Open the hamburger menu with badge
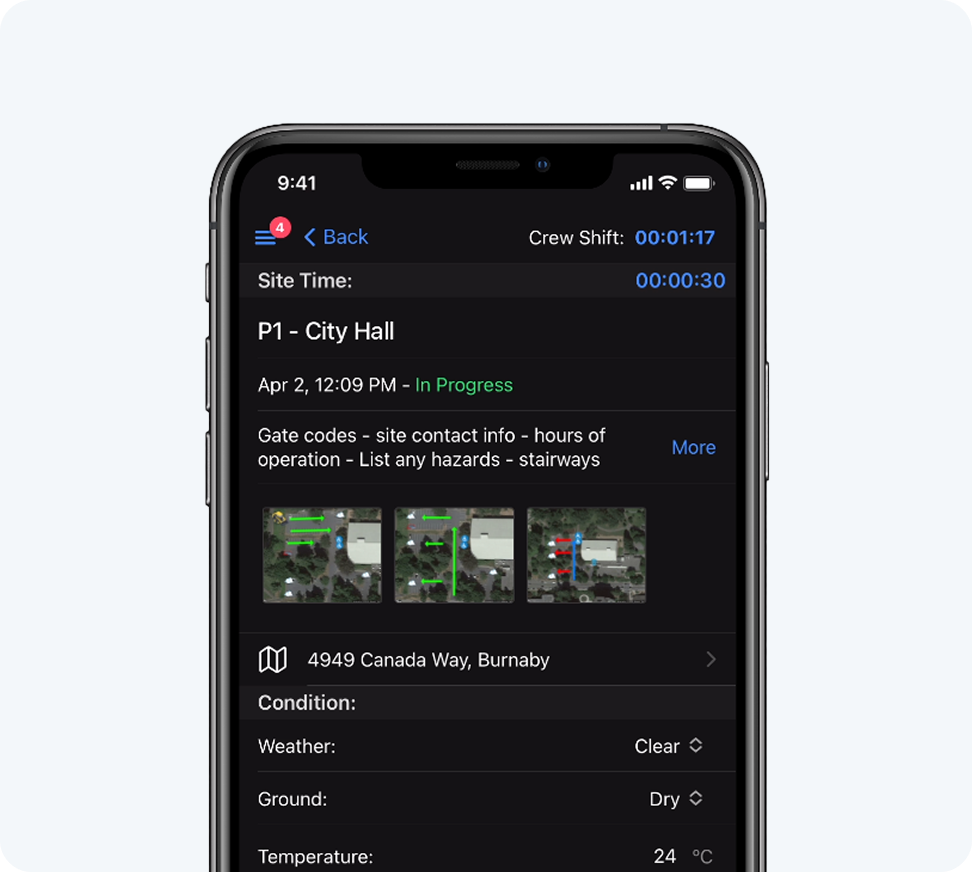Screen dimensions: 972x872 pos(266,237)
